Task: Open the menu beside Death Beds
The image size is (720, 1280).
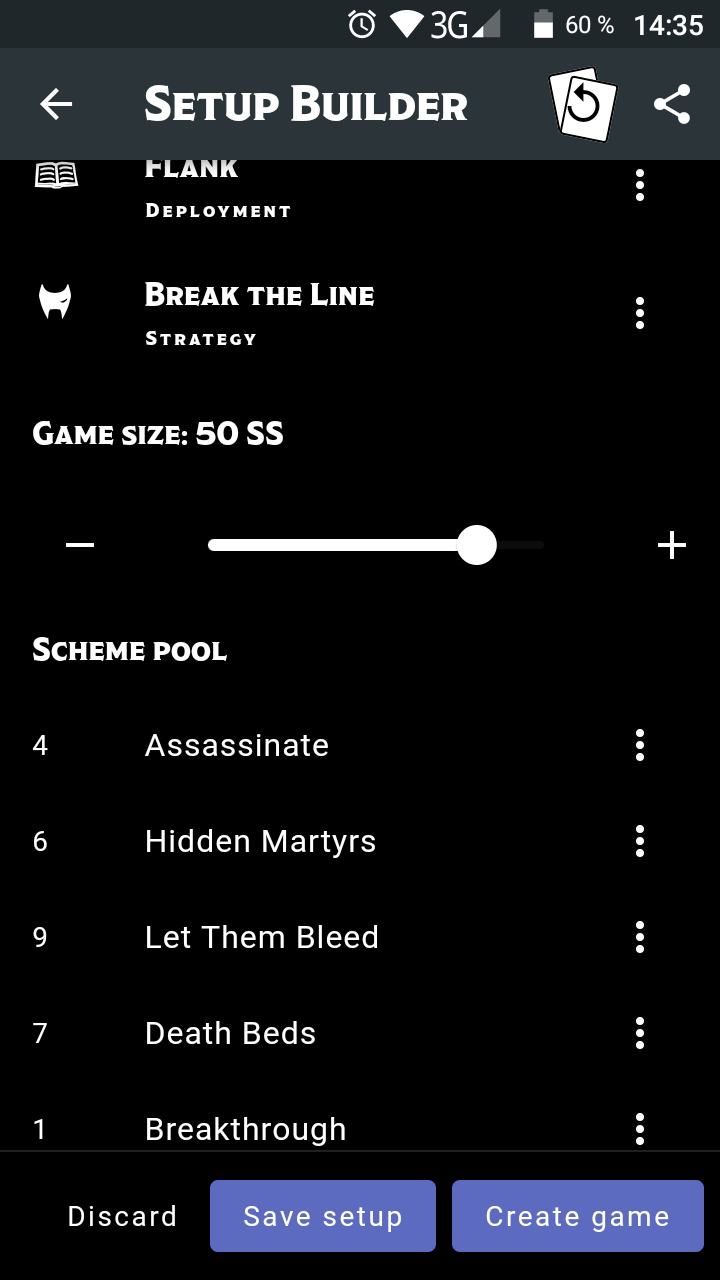Action: tap(639, 1033)
